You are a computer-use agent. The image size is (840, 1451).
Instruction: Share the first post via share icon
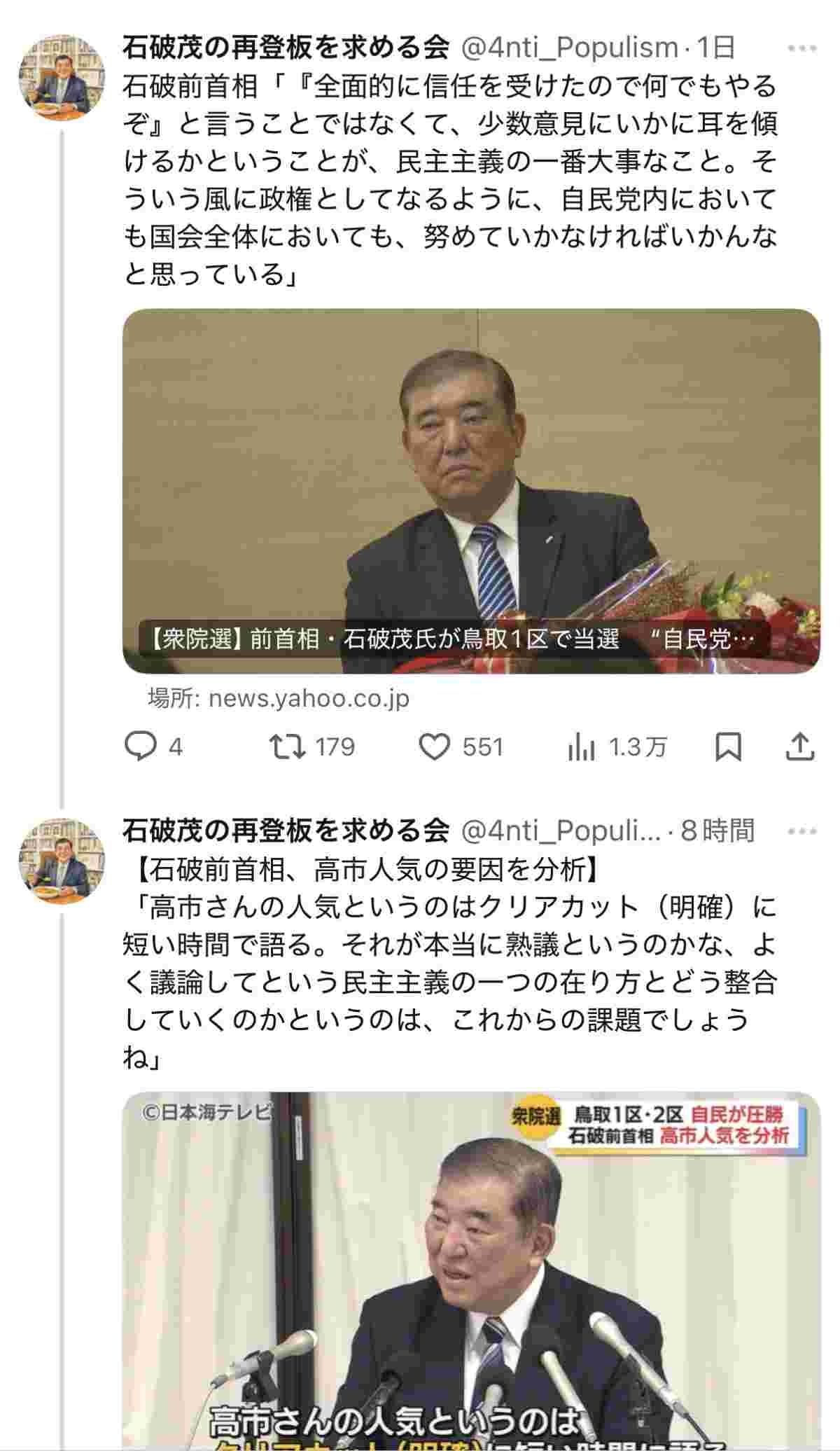[x=799, y=747]
